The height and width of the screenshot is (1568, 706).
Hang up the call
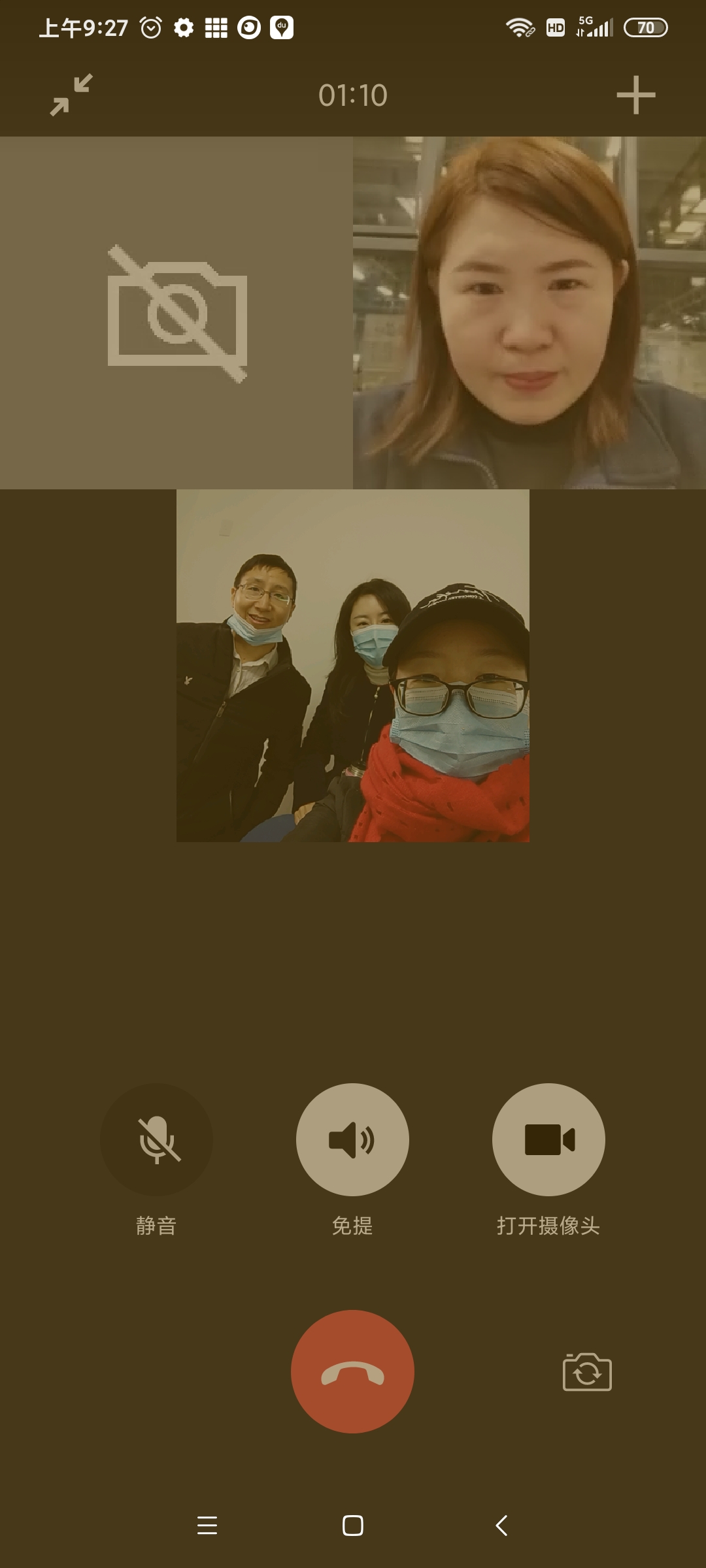click(352, 1372)
